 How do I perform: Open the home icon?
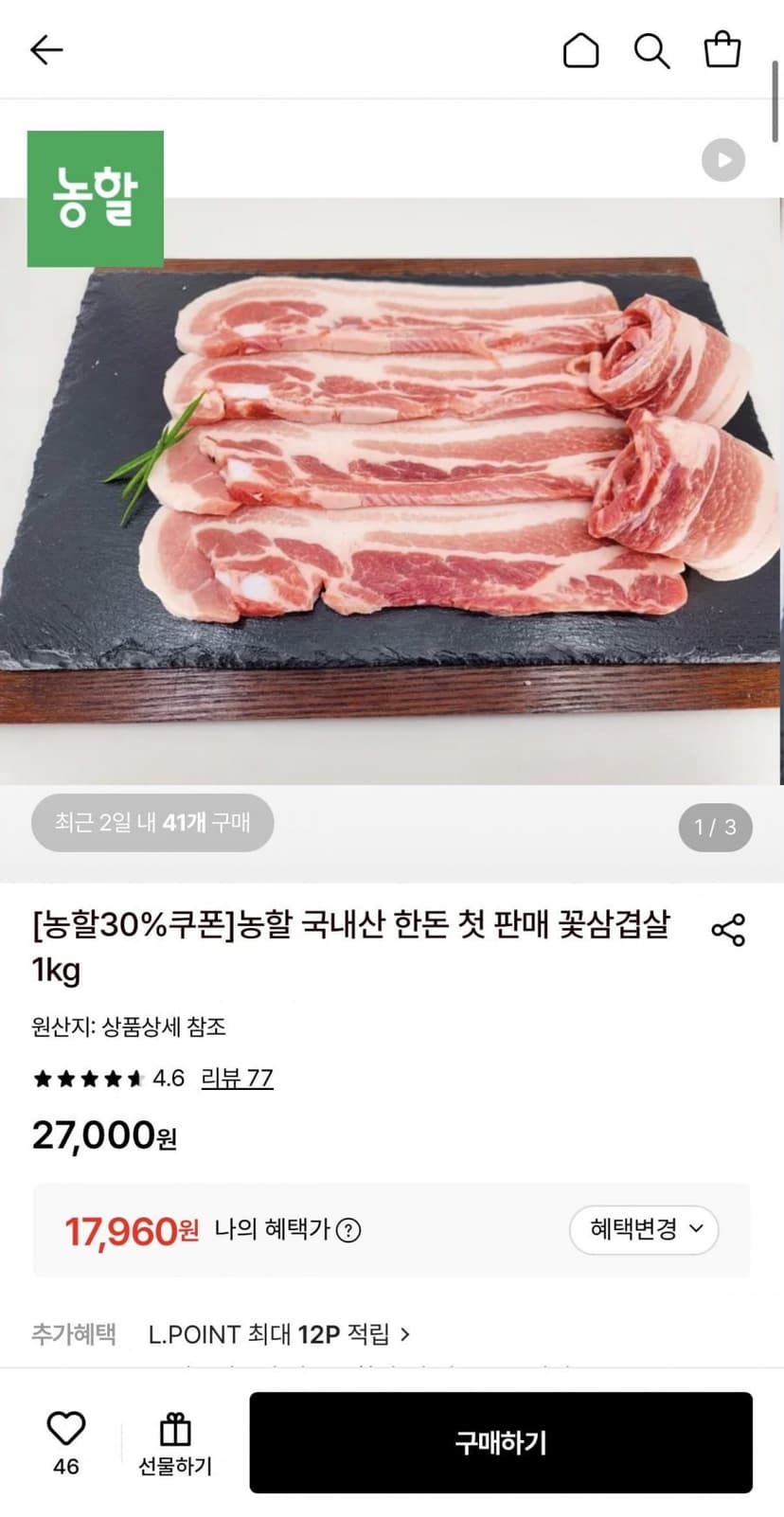[x=580, y=50]
